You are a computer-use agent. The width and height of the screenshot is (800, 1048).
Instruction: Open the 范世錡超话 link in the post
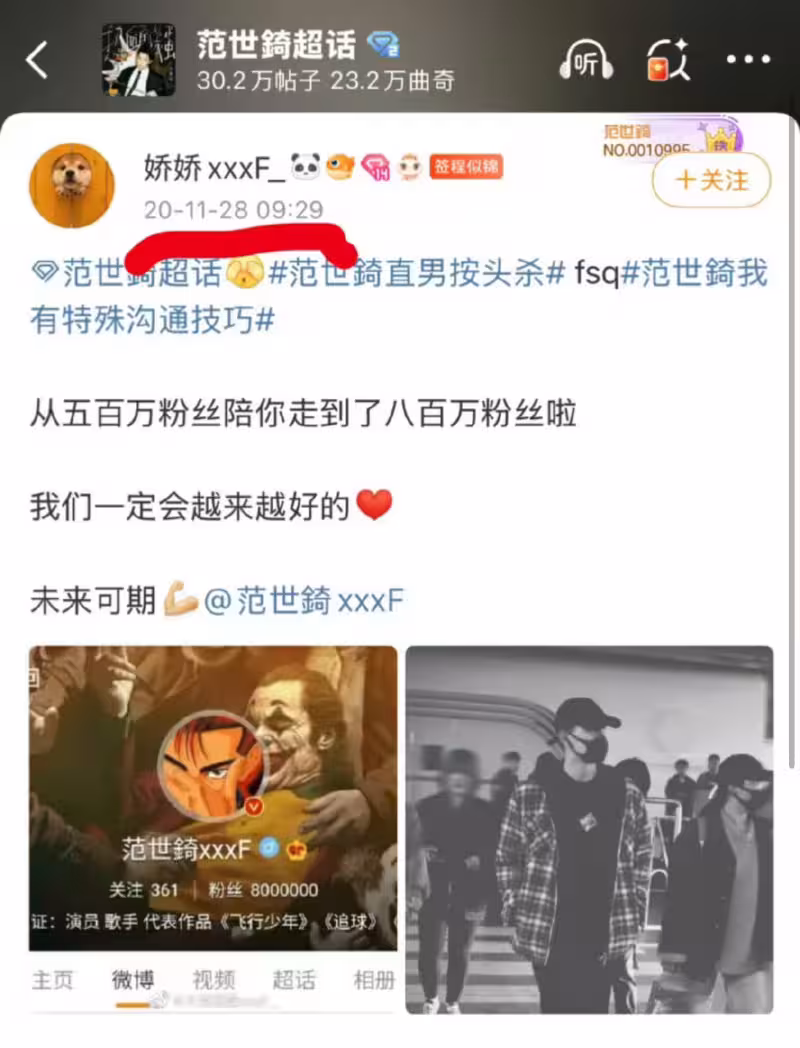point(130,272)
